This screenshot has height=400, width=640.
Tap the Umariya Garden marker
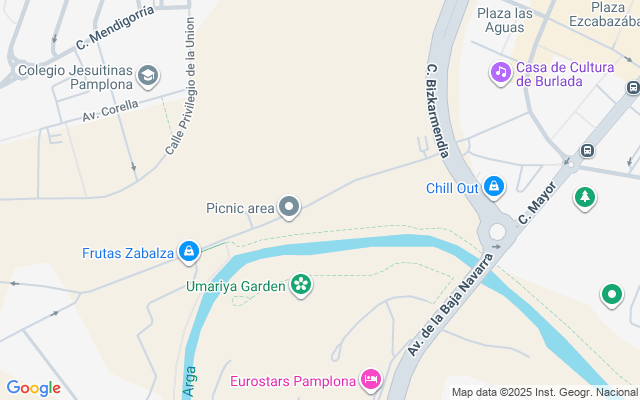pos(301,286)
